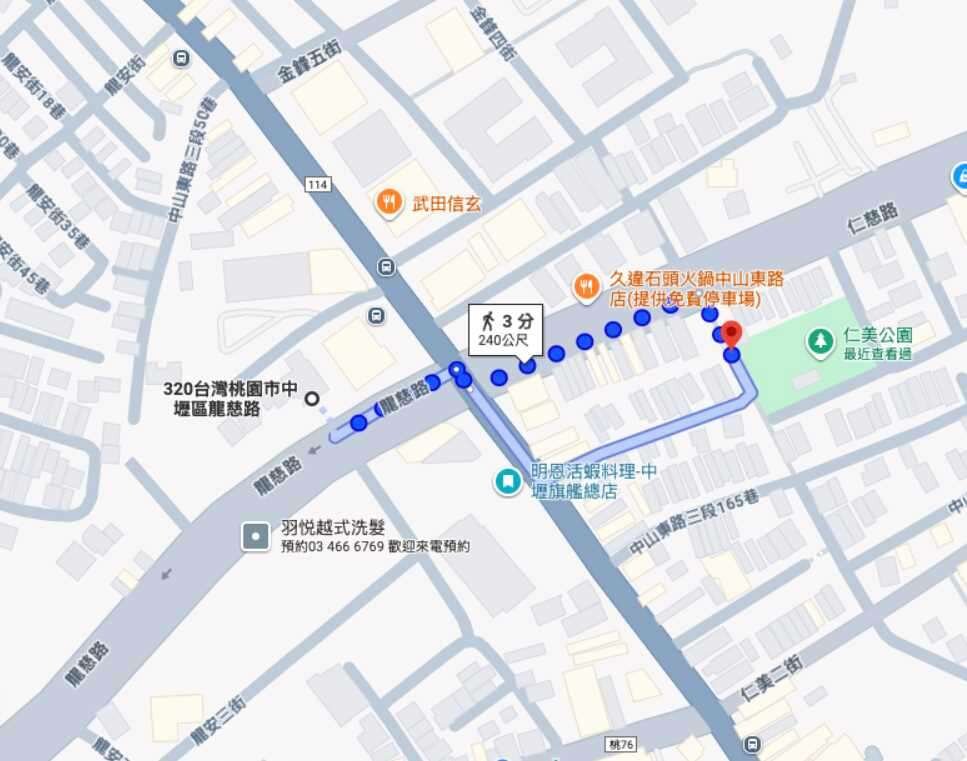Tap the 仁美公園 park marker
The height and width of the screenshot is (761, 967).
pos(820,342)
